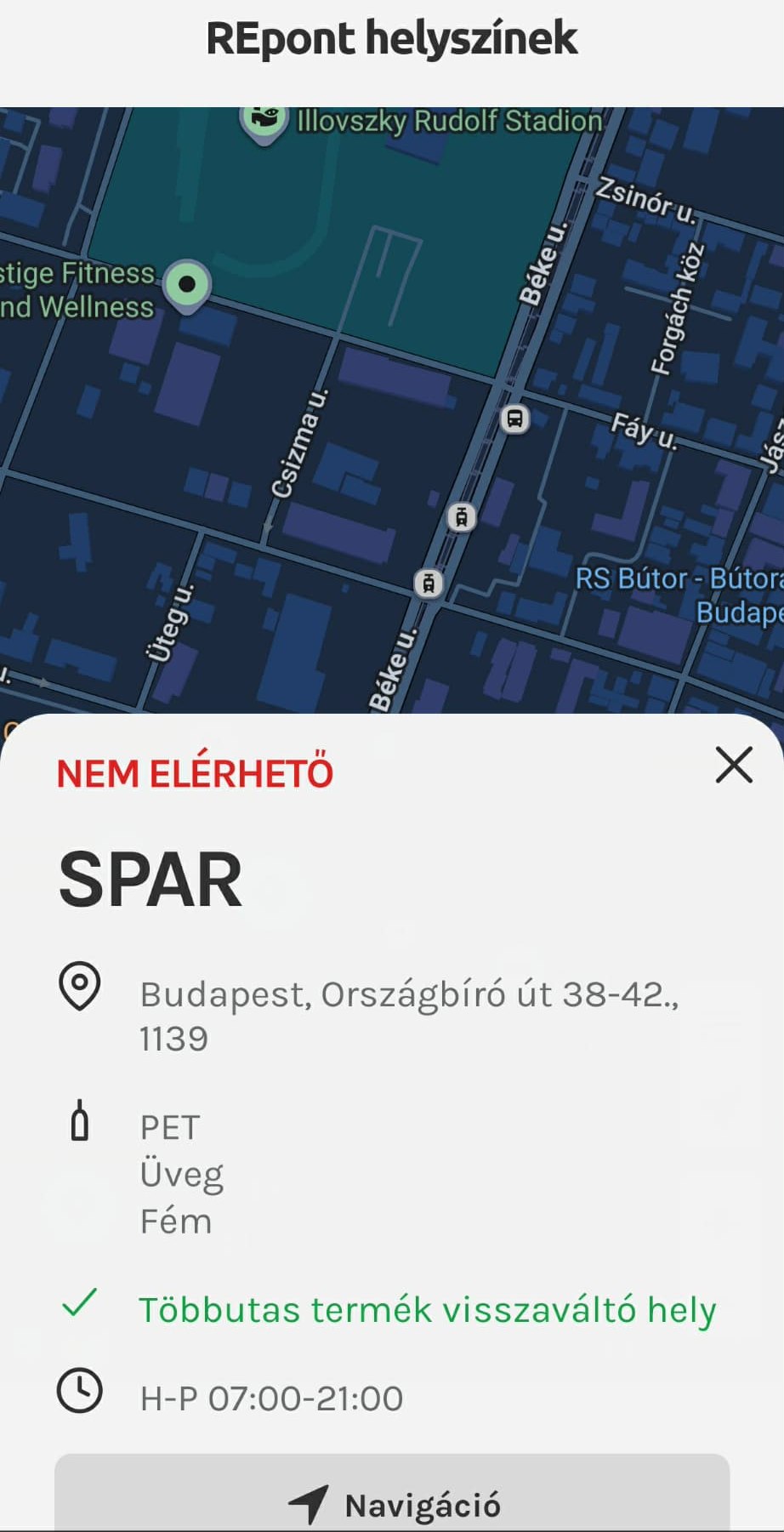Tap the Üveg material entry
The width and height of the screenshot is (784, 1532).
pos(180,1172)
